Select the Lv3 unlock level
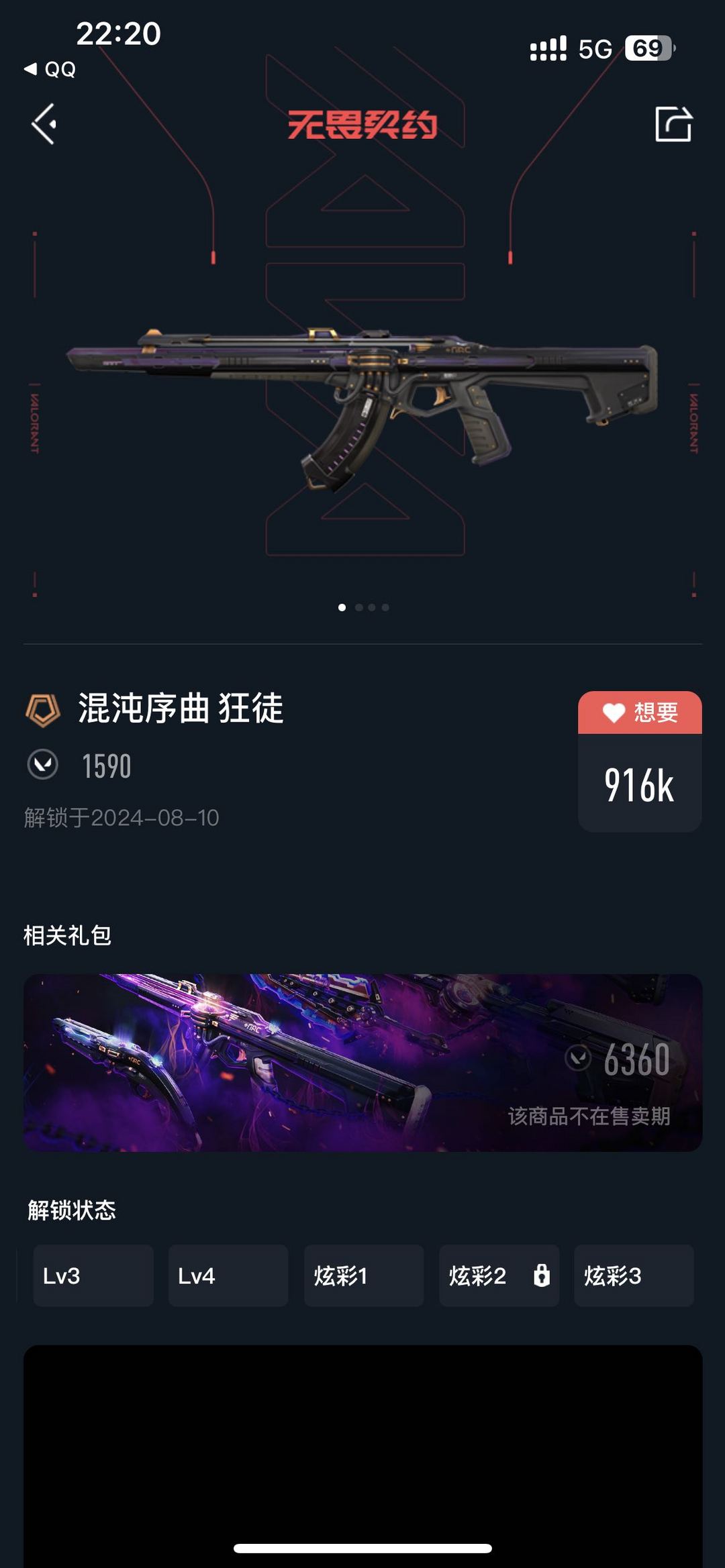Screen dimensions: 725x1568 click(93, 1275)
